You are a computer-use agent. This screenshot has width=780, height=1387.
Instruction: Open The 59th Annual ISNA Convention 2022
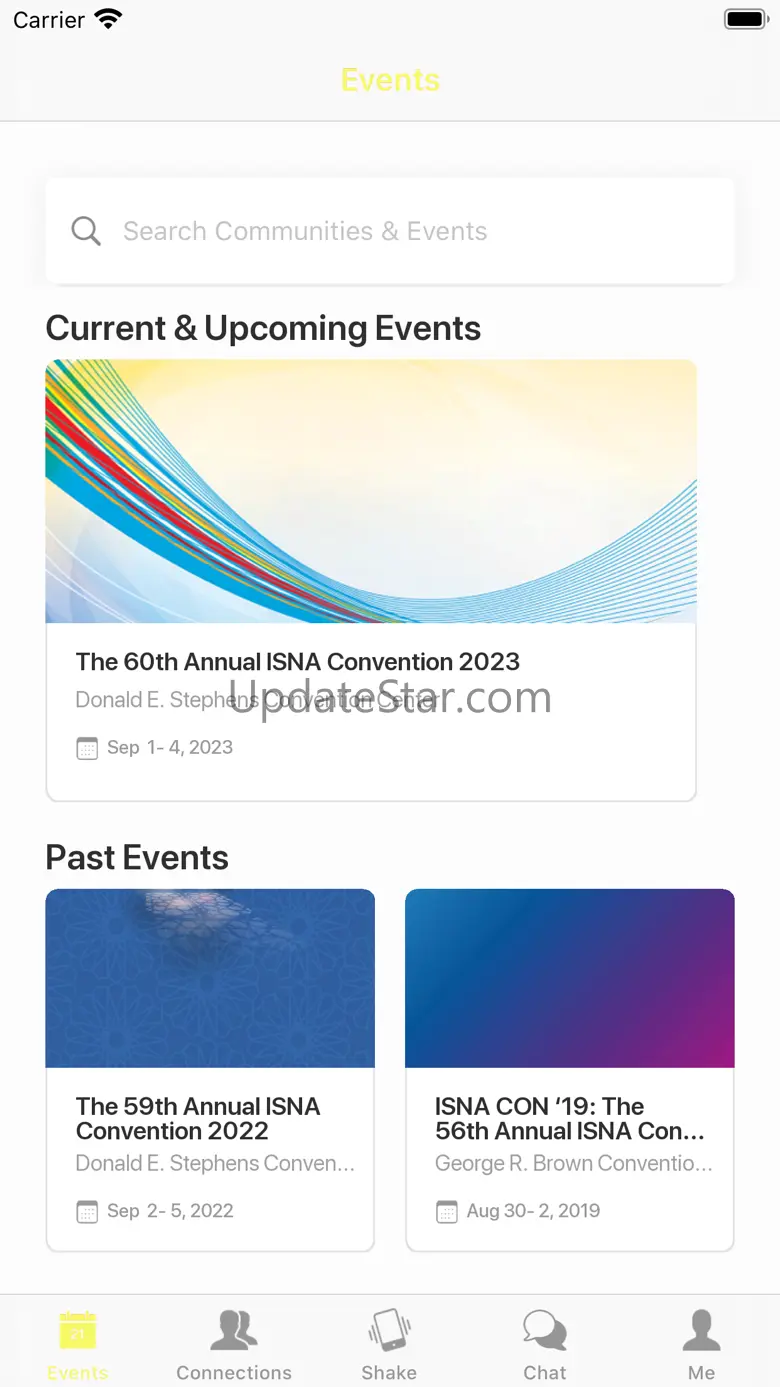point(210,1070)
